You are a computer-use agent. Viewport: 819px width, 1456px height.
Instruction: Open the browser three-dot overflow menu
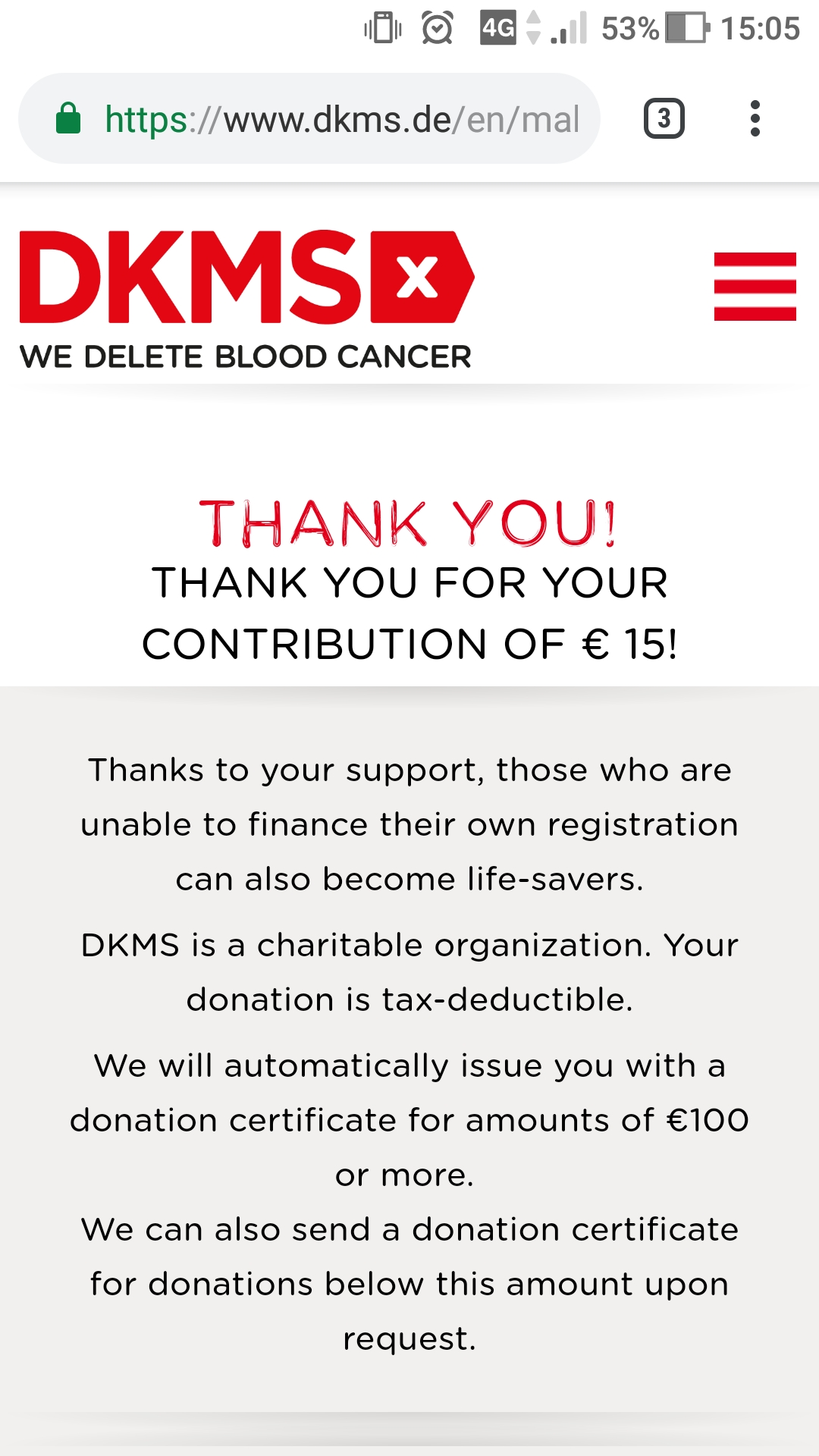[x=755, y=118]
